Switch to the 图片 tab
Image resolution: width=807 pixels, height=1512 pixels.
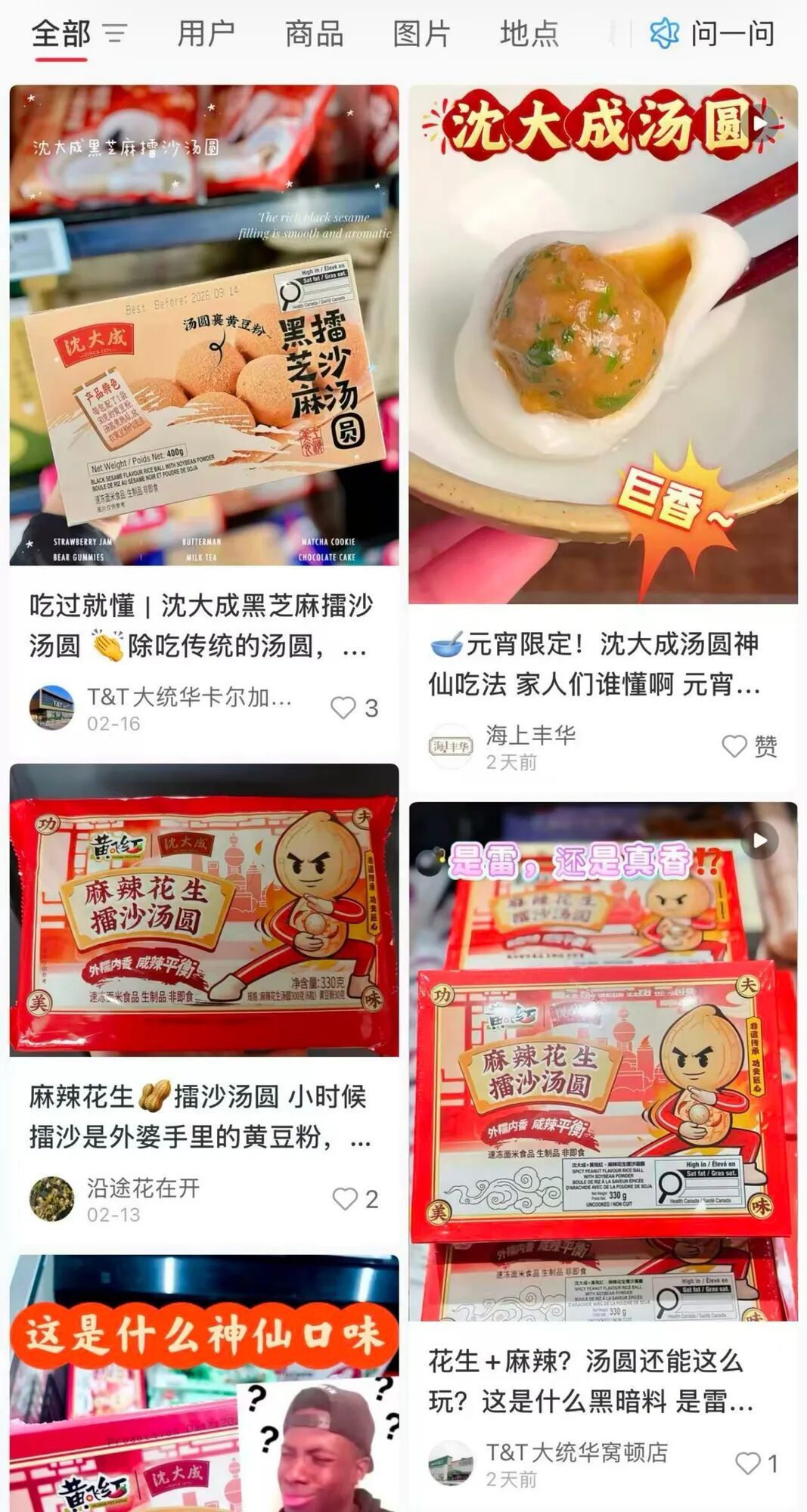tap(421, 34)
